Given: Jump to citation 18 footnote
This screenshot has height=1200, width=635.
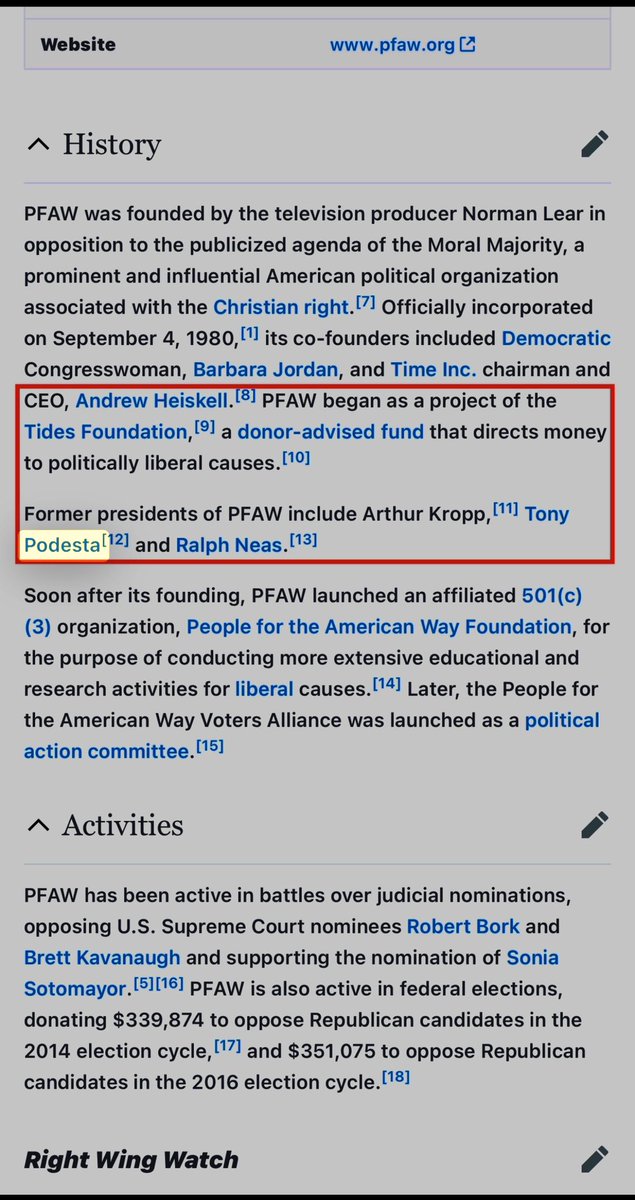Looking at the screenshot, I should point(395,1077).
